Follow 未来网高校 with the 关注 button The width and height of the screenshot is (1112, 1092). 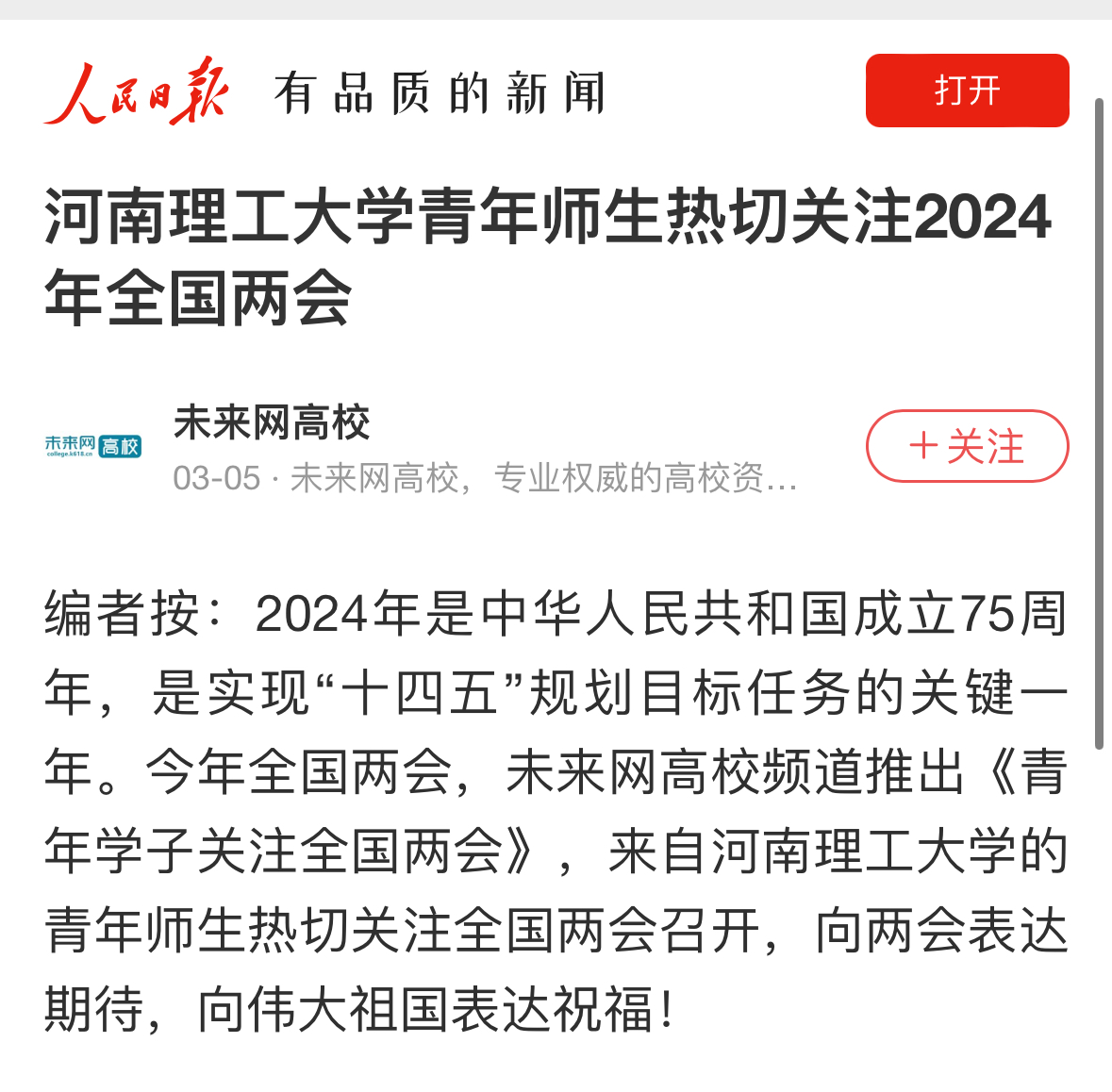coord(967,446)
